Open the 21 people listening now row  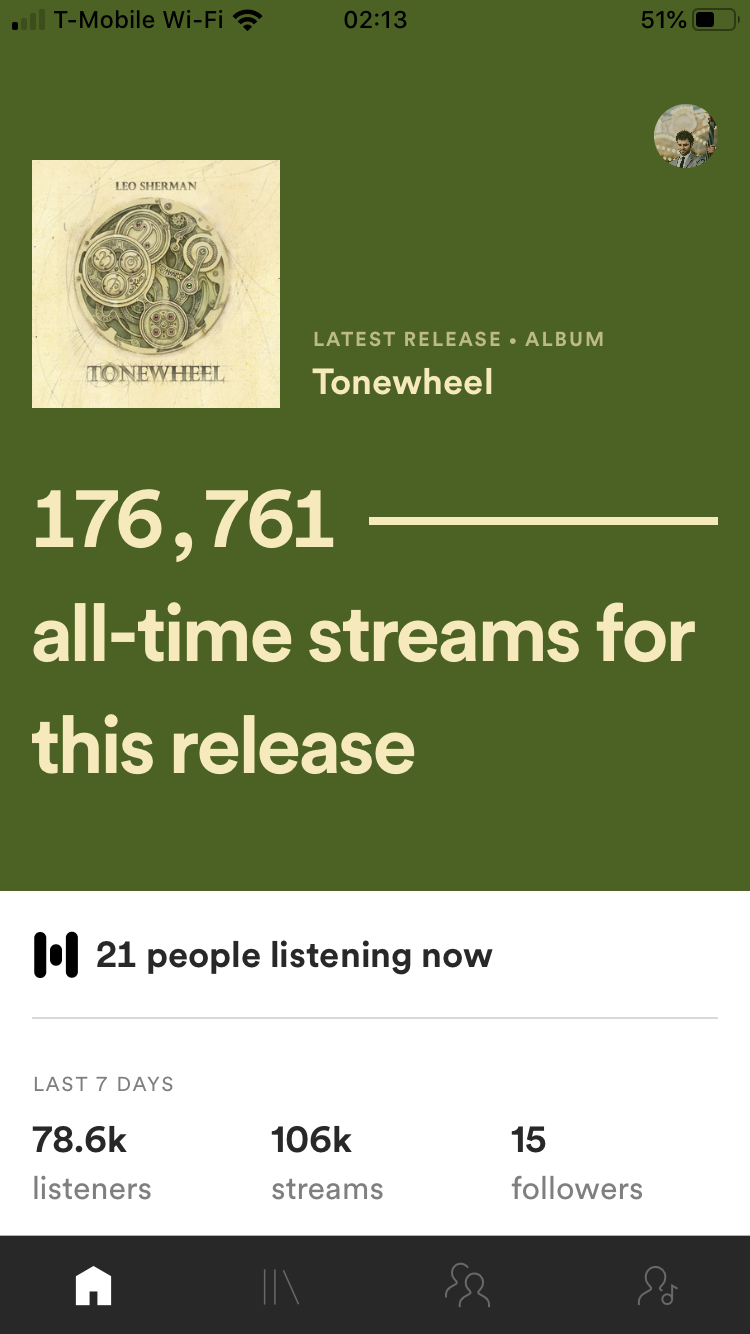pyautogui.click(x=375, y=955)
